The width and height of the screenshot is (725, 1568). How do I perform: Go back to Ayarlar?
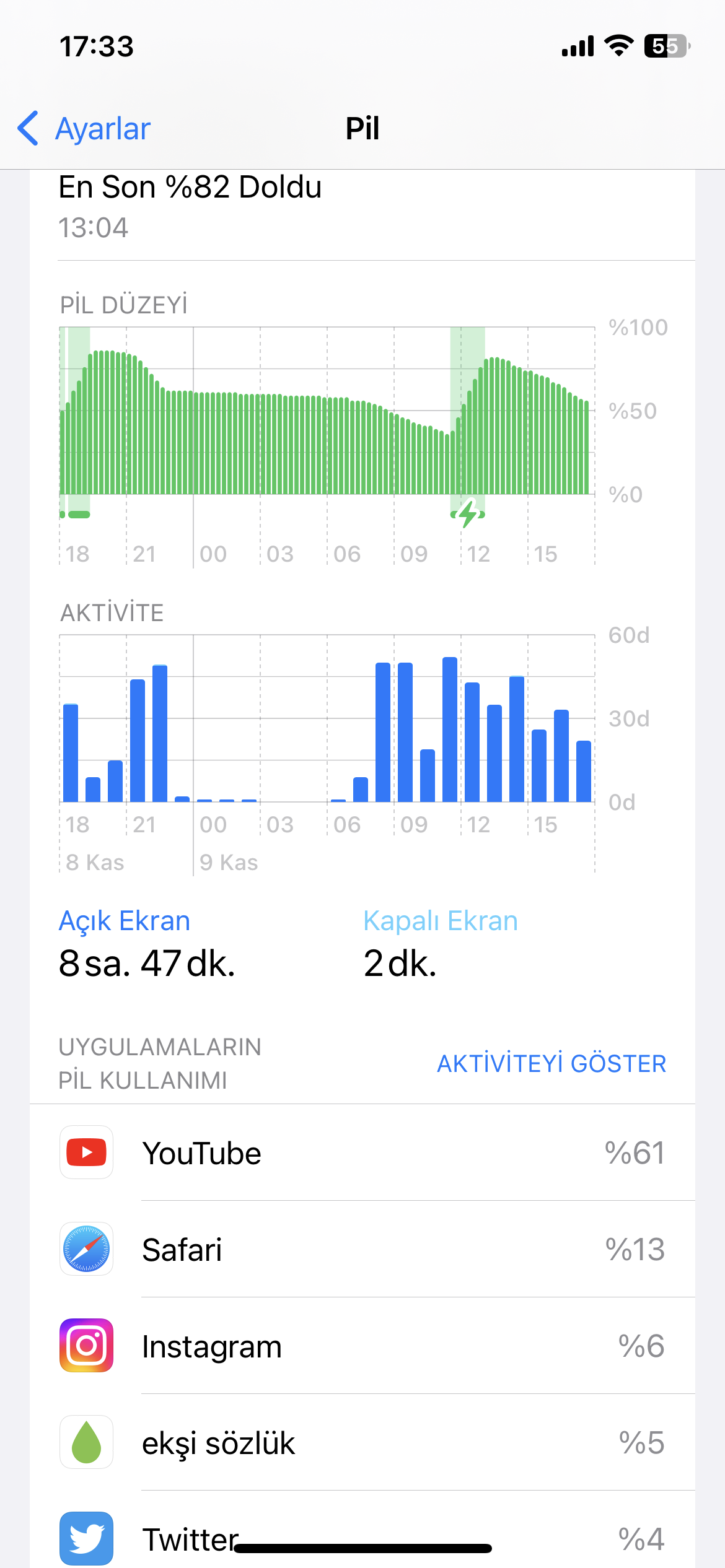(x=84, y=129)
